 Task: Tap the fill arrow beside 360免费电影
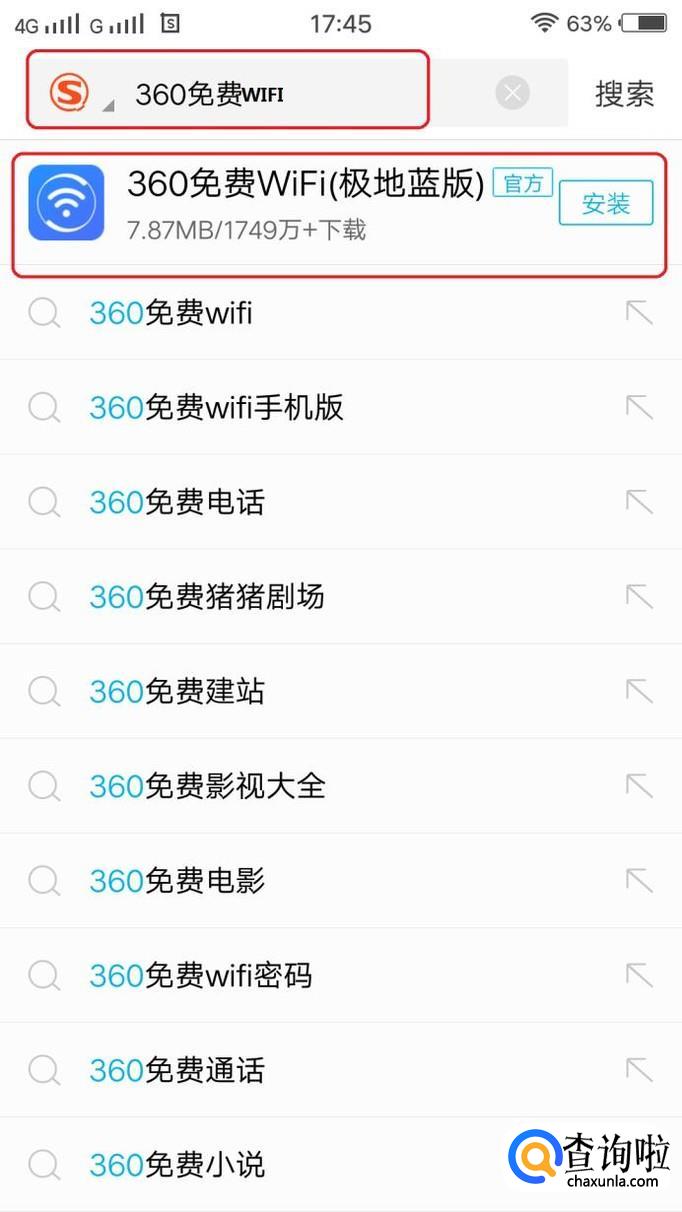click(x=638, y=881)
